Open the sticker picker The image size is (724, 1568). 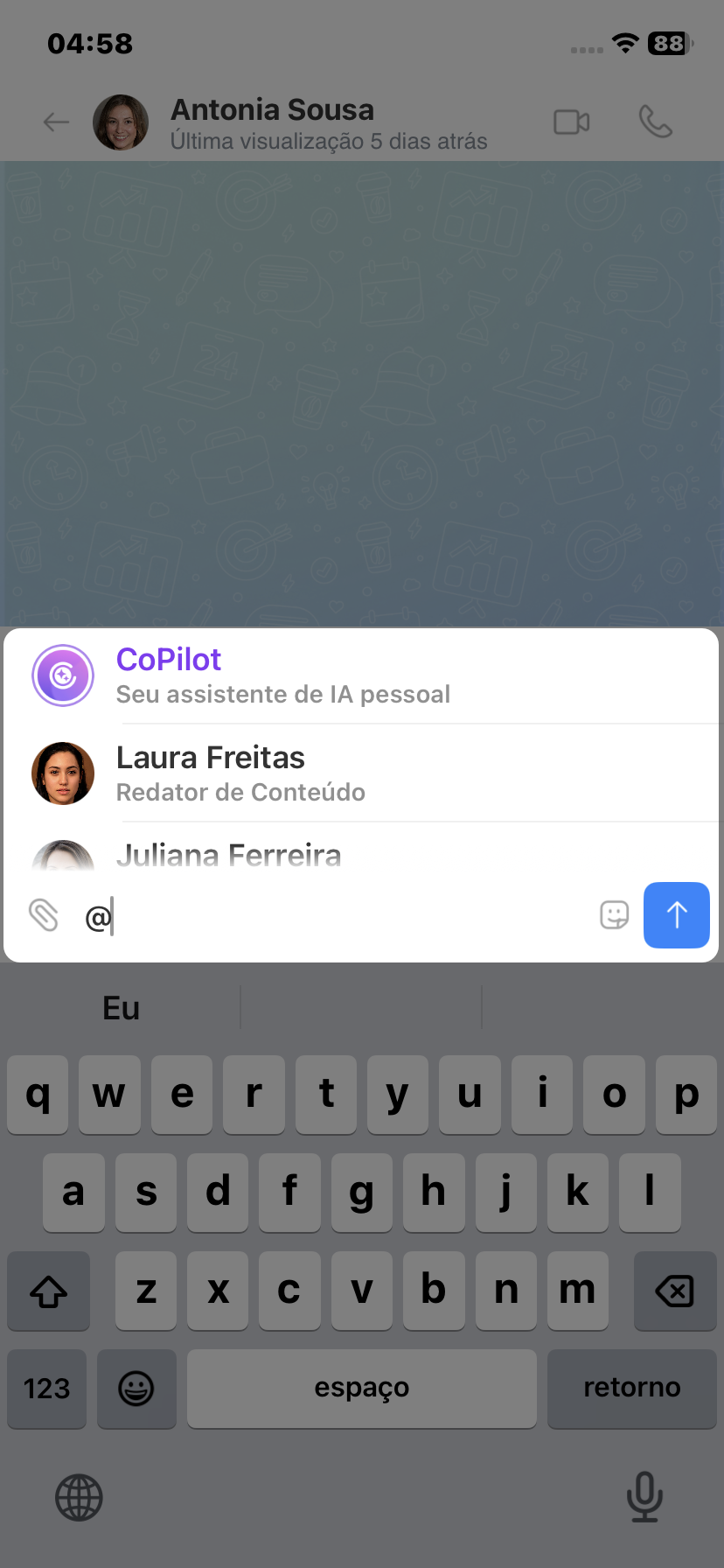[x=614, y=915]
